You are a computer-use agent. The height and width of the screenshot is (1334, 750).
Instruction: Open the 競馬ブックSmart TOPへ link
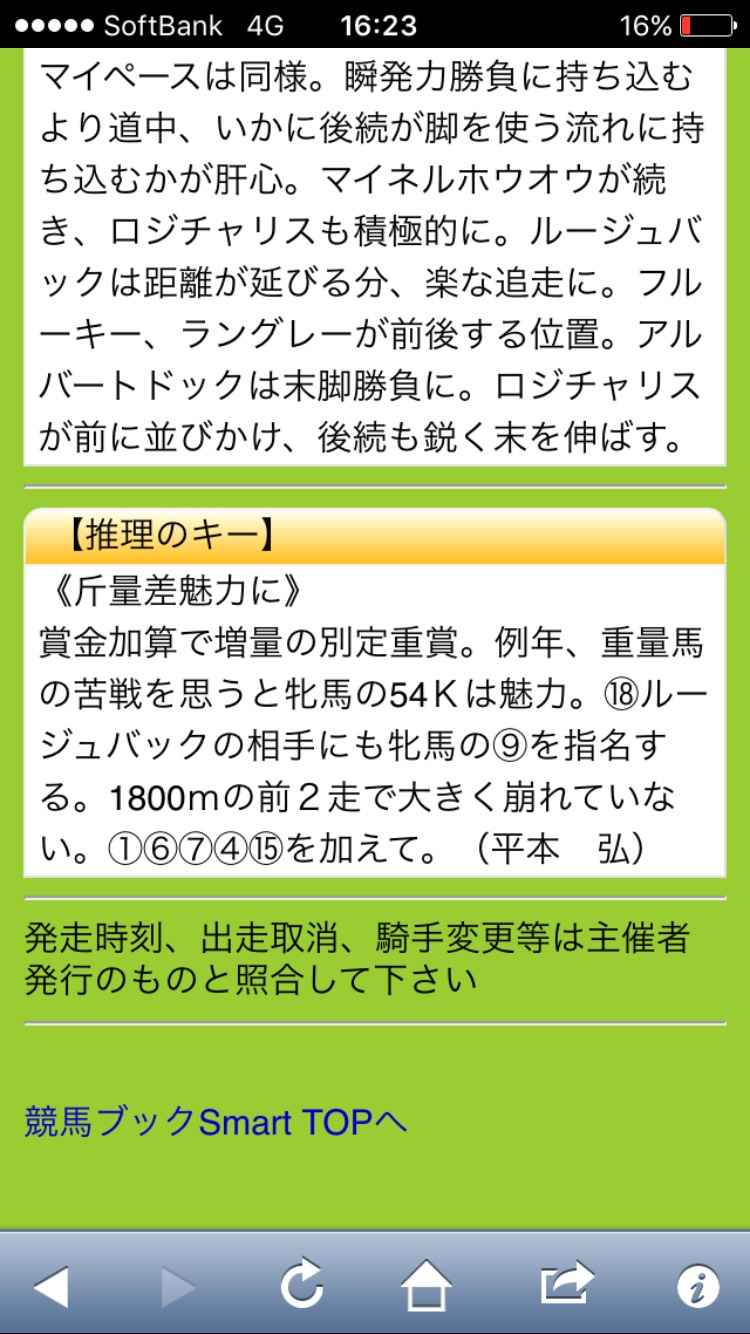click(x=216, y=1122)
